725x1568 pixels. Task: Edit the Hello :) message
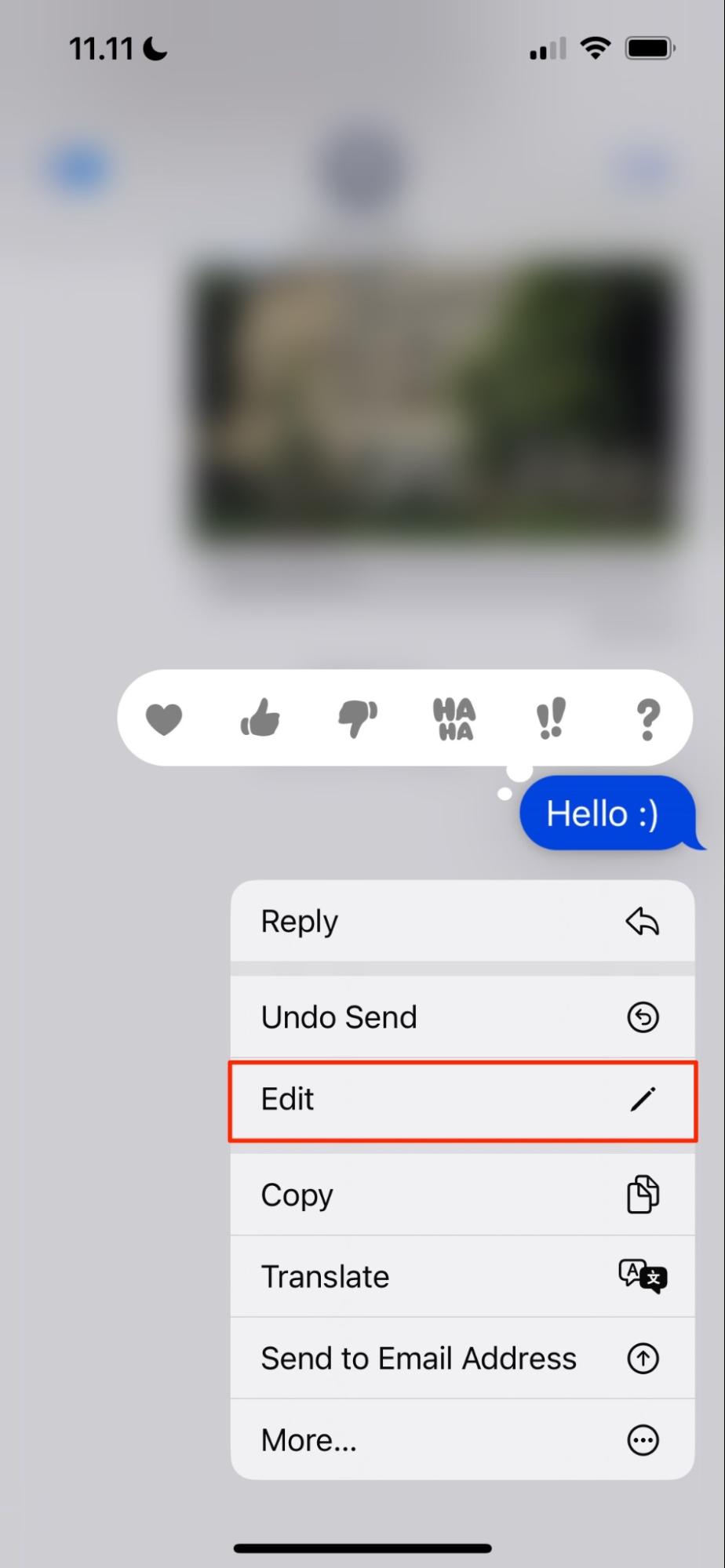[x=462, y=1100]
